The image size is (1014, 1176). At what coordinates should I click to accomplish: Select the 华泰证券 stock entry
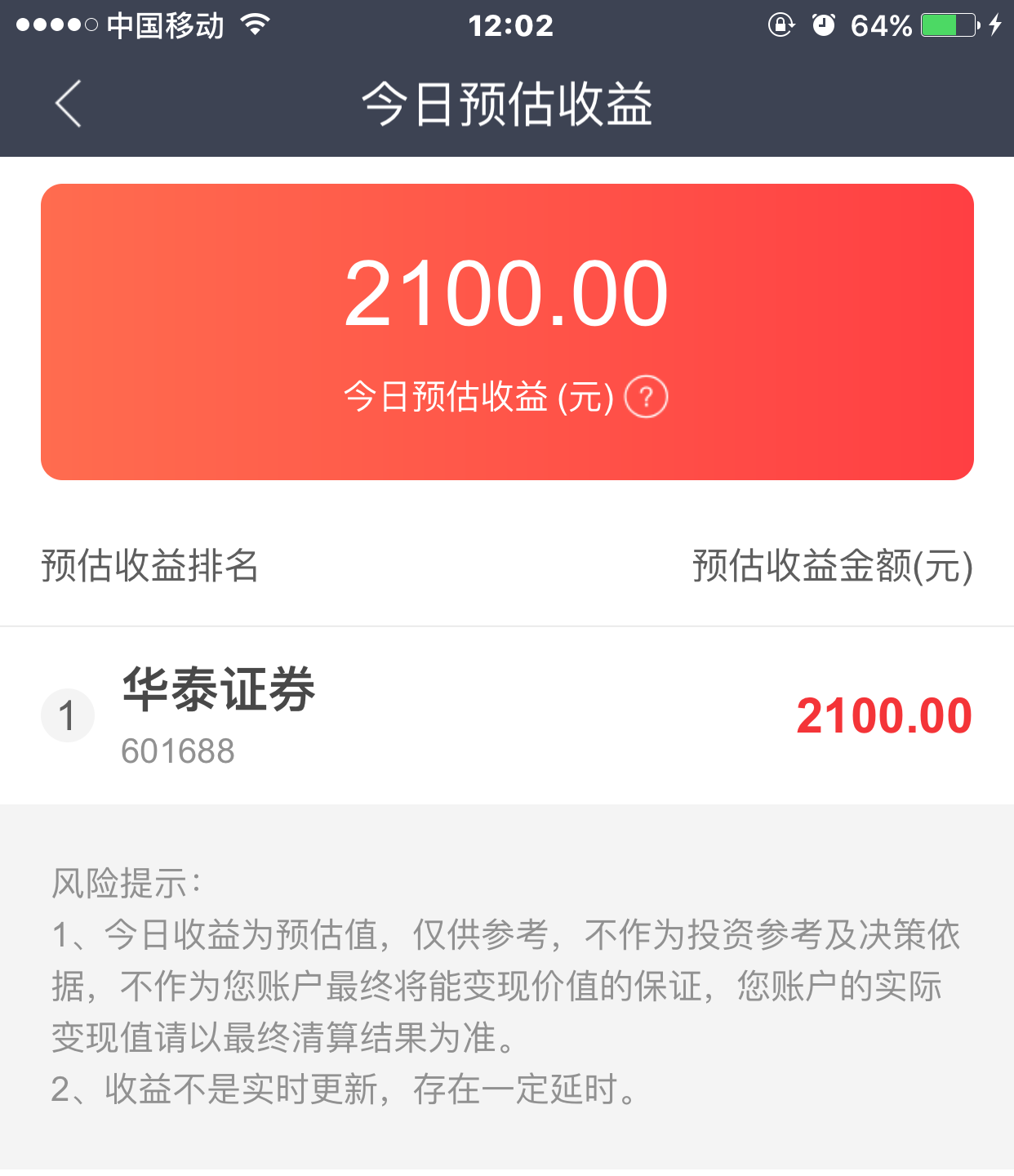[x=219, y=691]
